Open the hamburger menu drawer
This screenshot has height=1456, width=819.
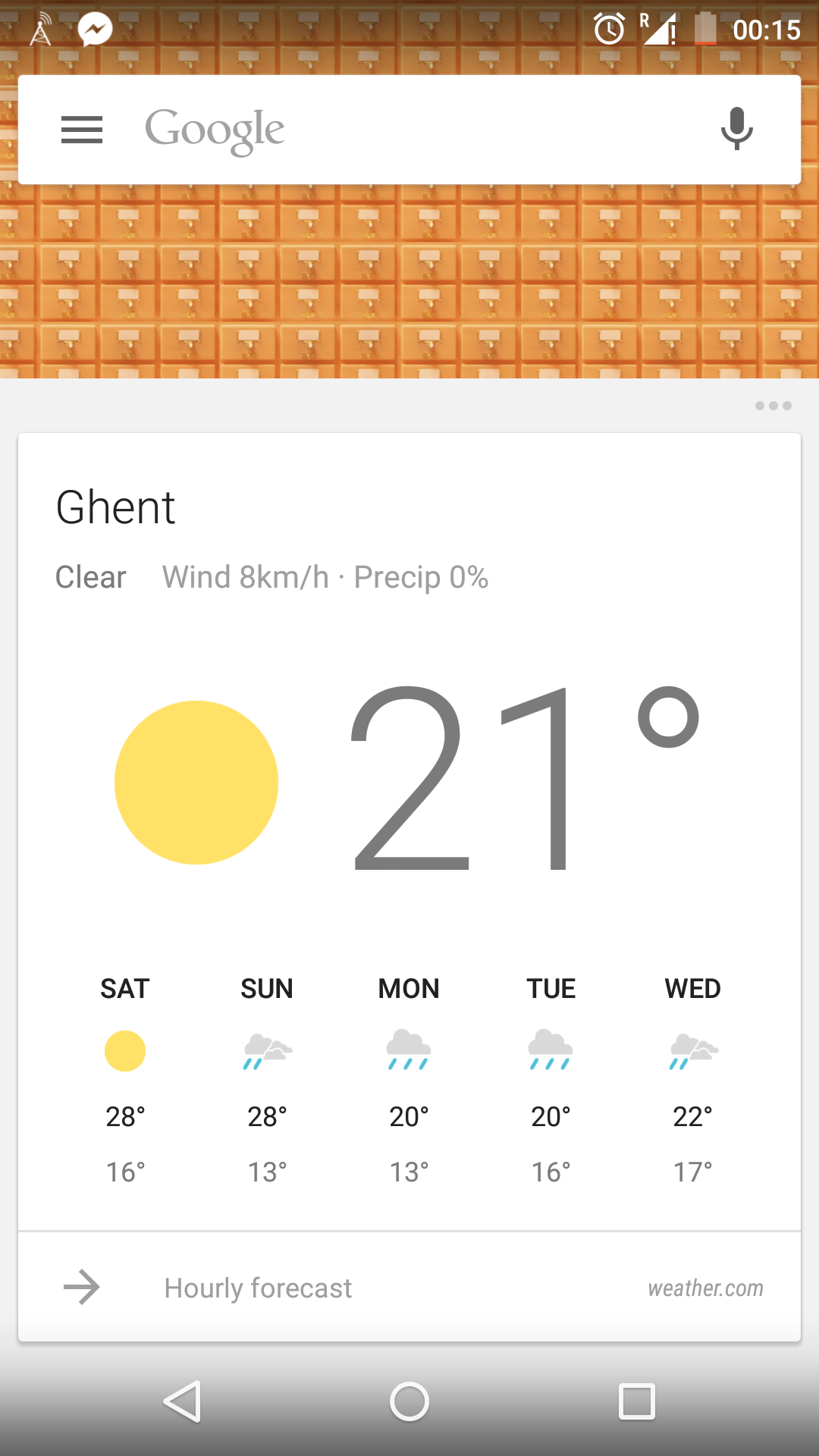tap(82, 130)
